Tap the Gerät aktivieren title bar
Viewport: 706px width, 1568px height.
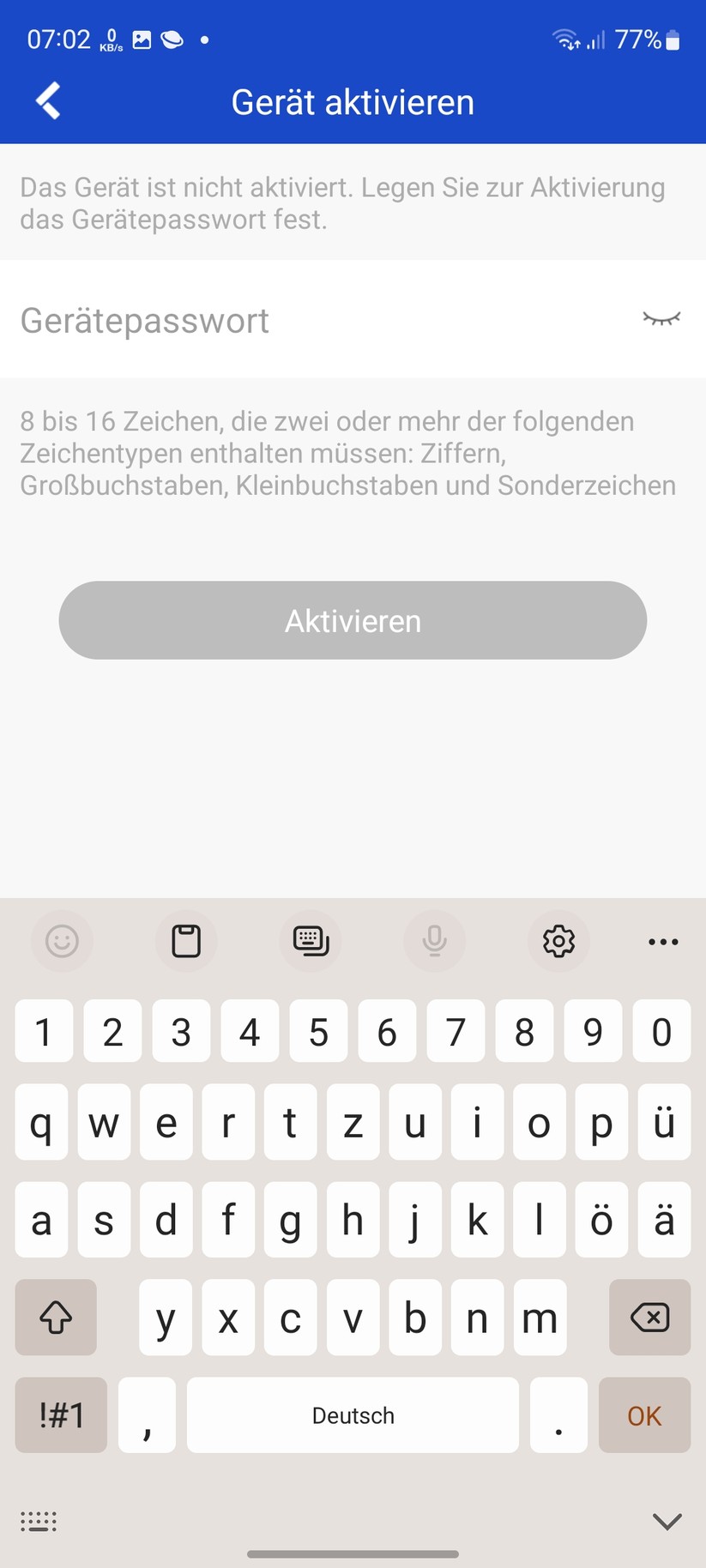352,101
